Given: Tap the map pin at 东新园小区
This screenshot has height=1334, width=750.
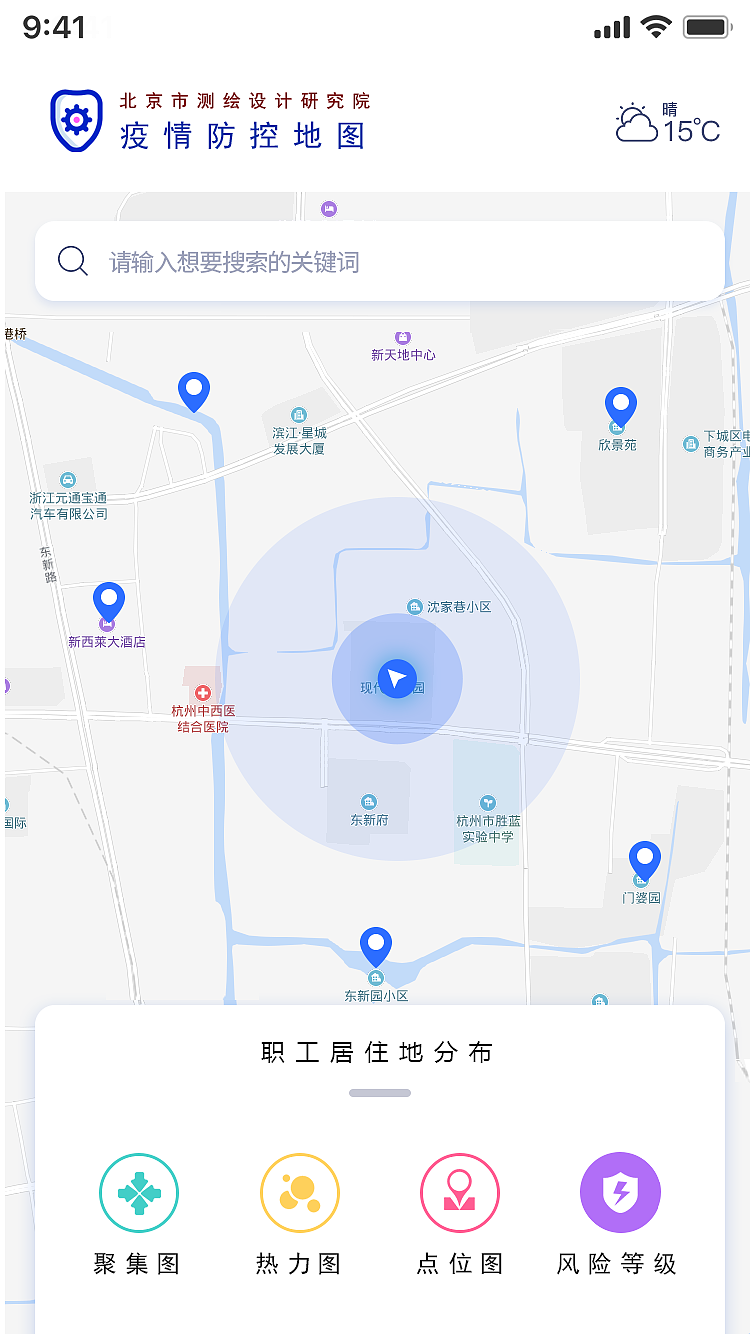Looking at the screenshot, I should (x=375, y=943).
